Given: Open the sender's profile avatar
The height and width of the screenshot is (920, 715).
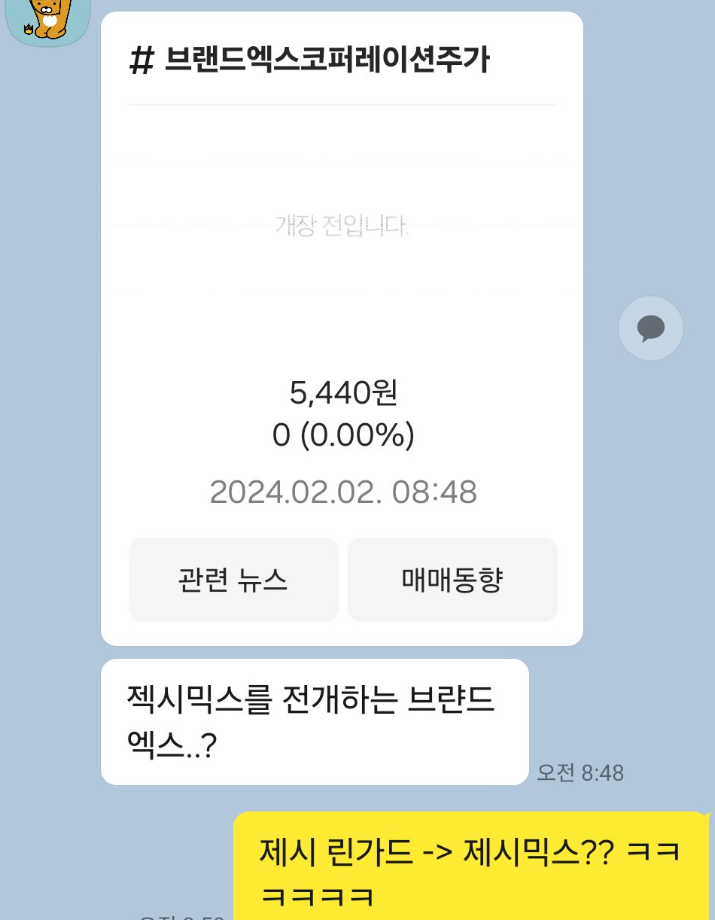Looking at the screenshot, I should (x=48, y=18).
